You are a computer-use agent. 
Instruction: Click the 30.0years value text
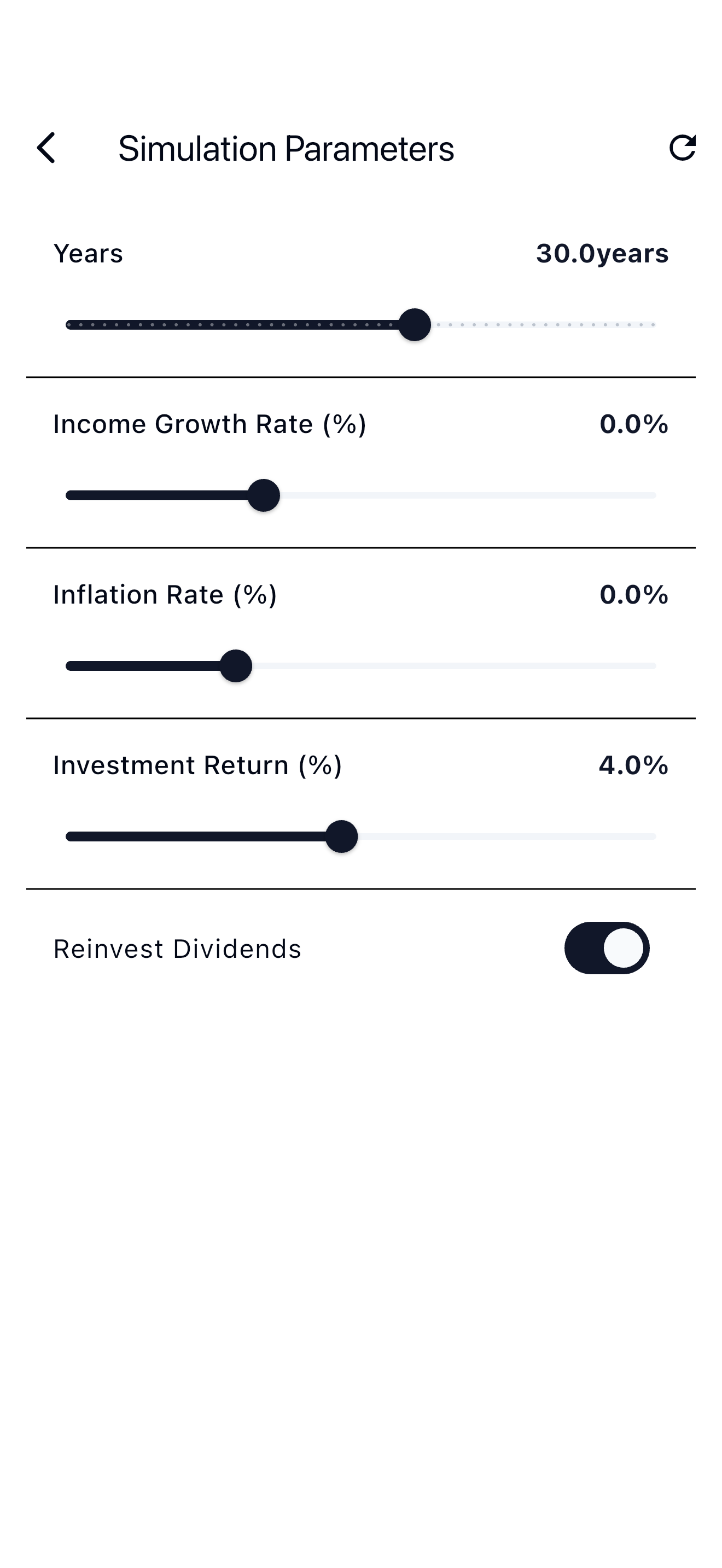[603, 254]
